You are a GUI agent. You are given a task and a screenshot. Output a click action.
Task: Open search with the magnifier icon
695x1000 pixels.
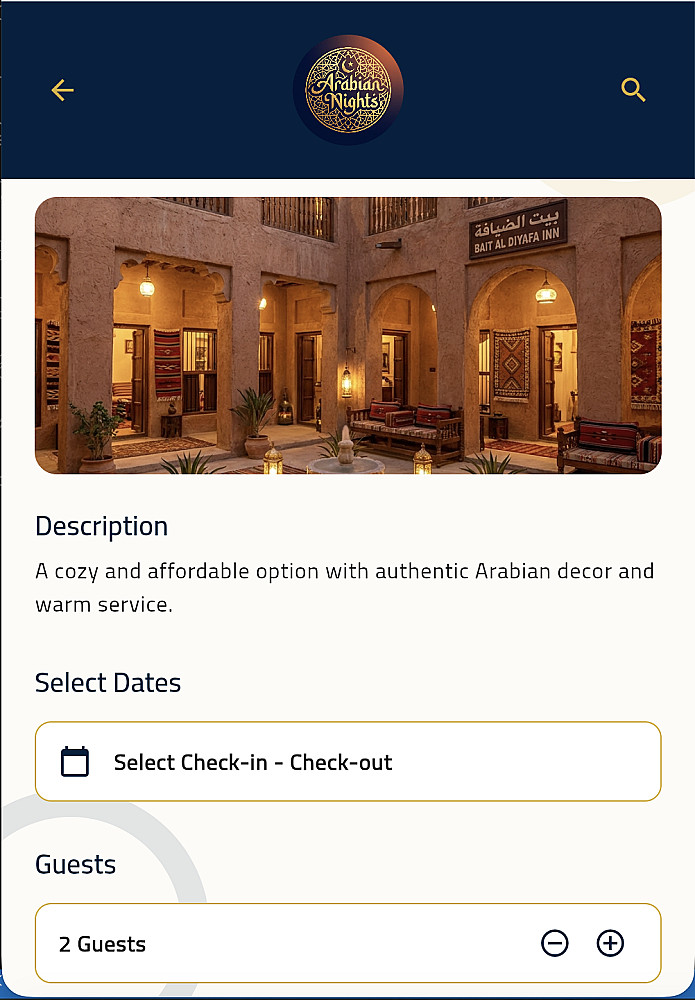click(633, 90)
